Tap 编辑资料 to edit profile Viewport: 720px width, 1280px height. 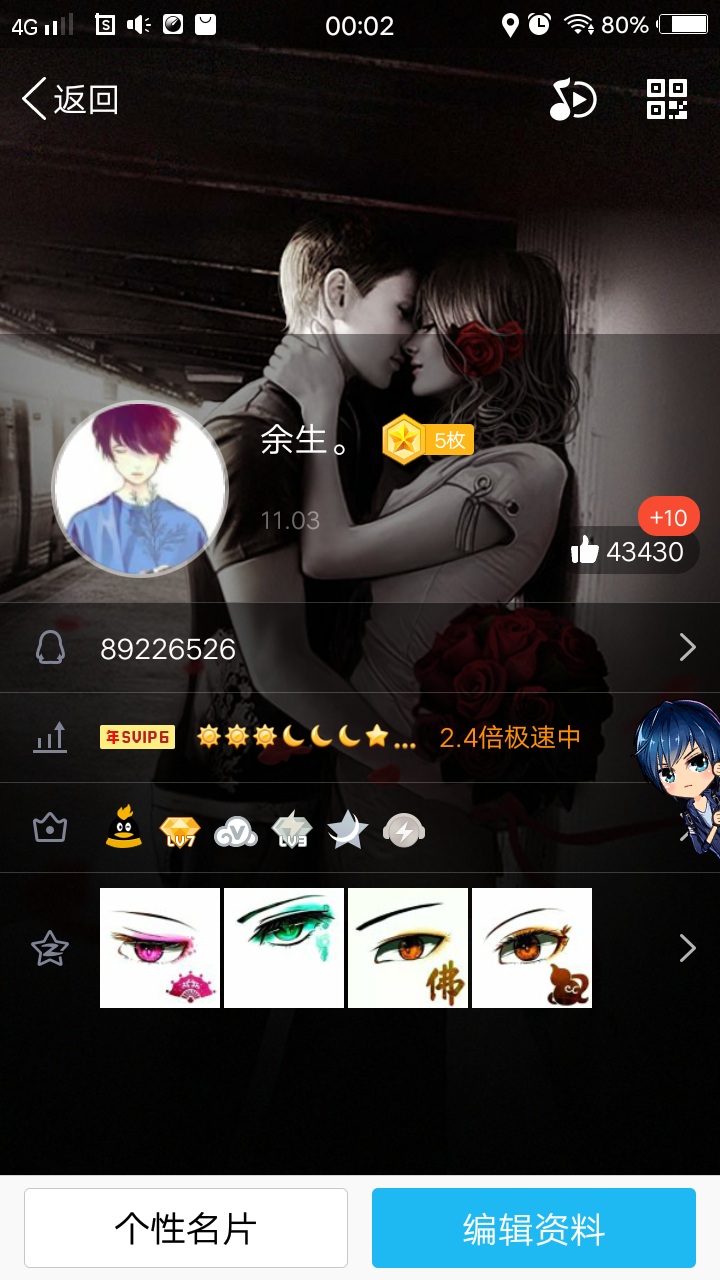point(534,1228)
